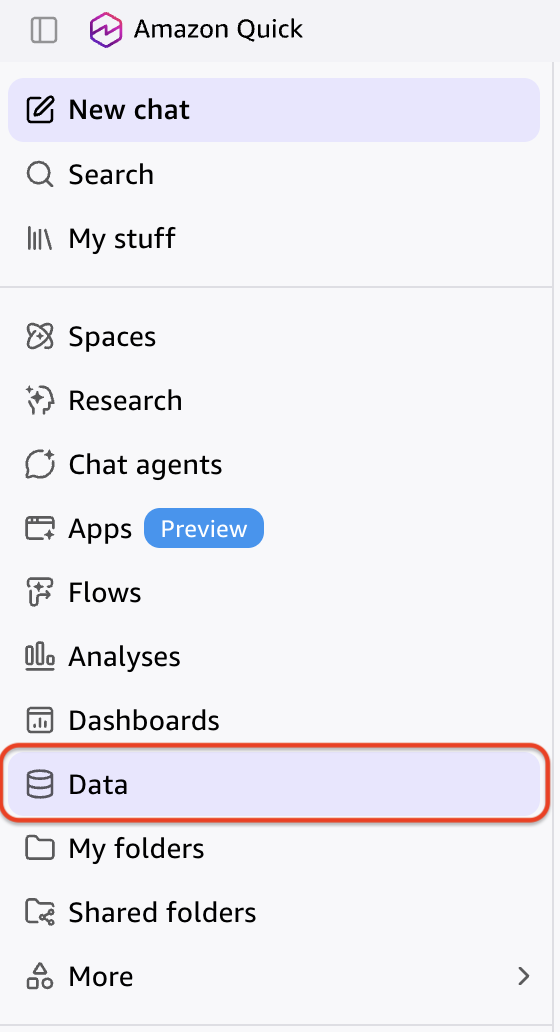
Task: Select Chat agents
Action: coord(274,465)
